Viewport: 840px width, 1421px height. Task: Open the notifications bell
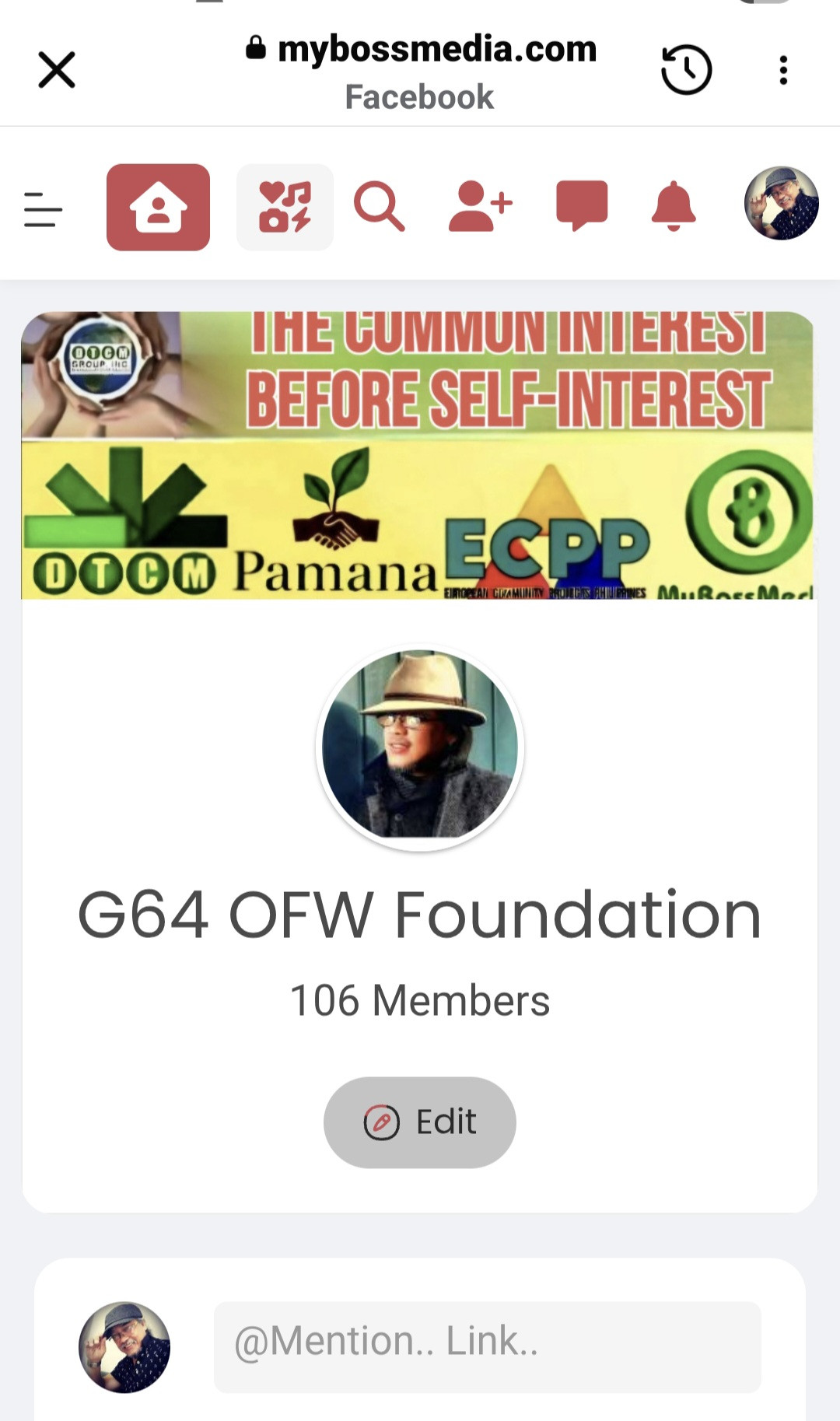tap(673, 207)
